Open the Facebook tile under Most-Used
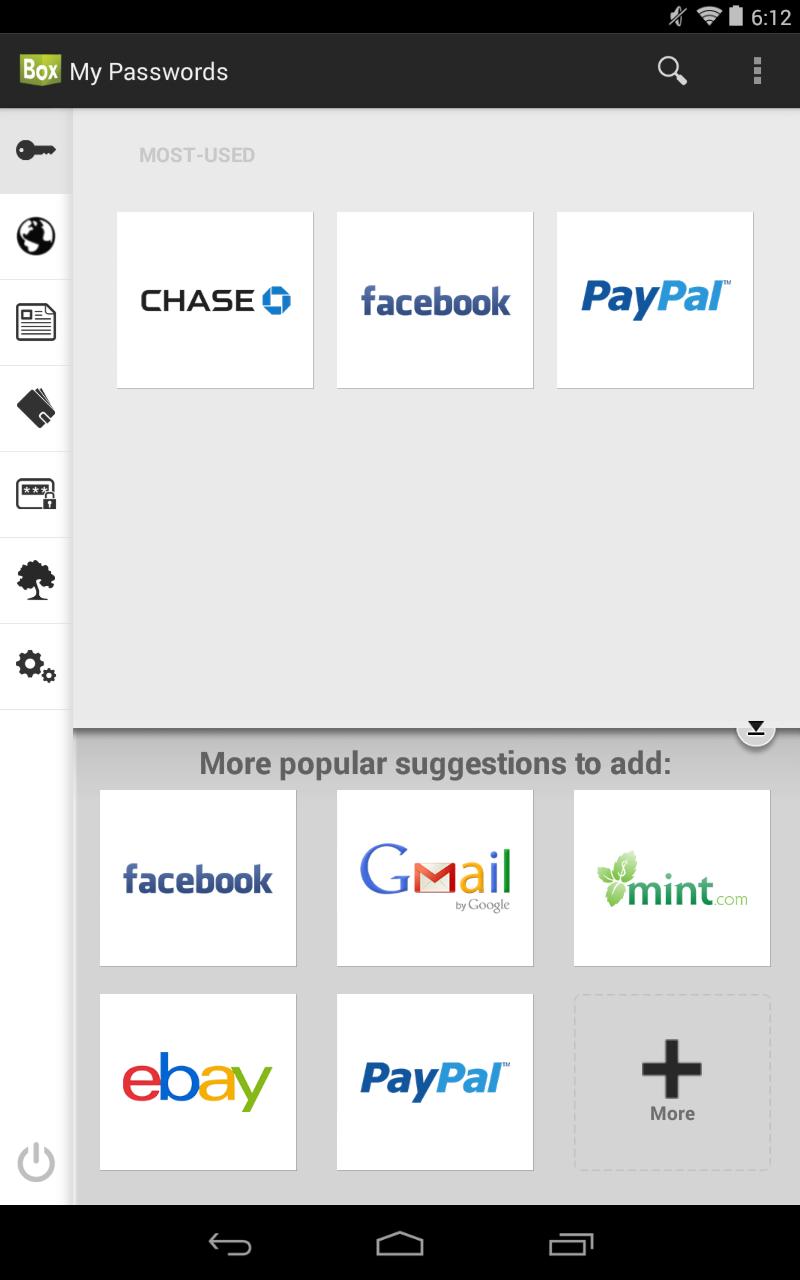The height and width of the screenshot is (1280, 800). 435,300
